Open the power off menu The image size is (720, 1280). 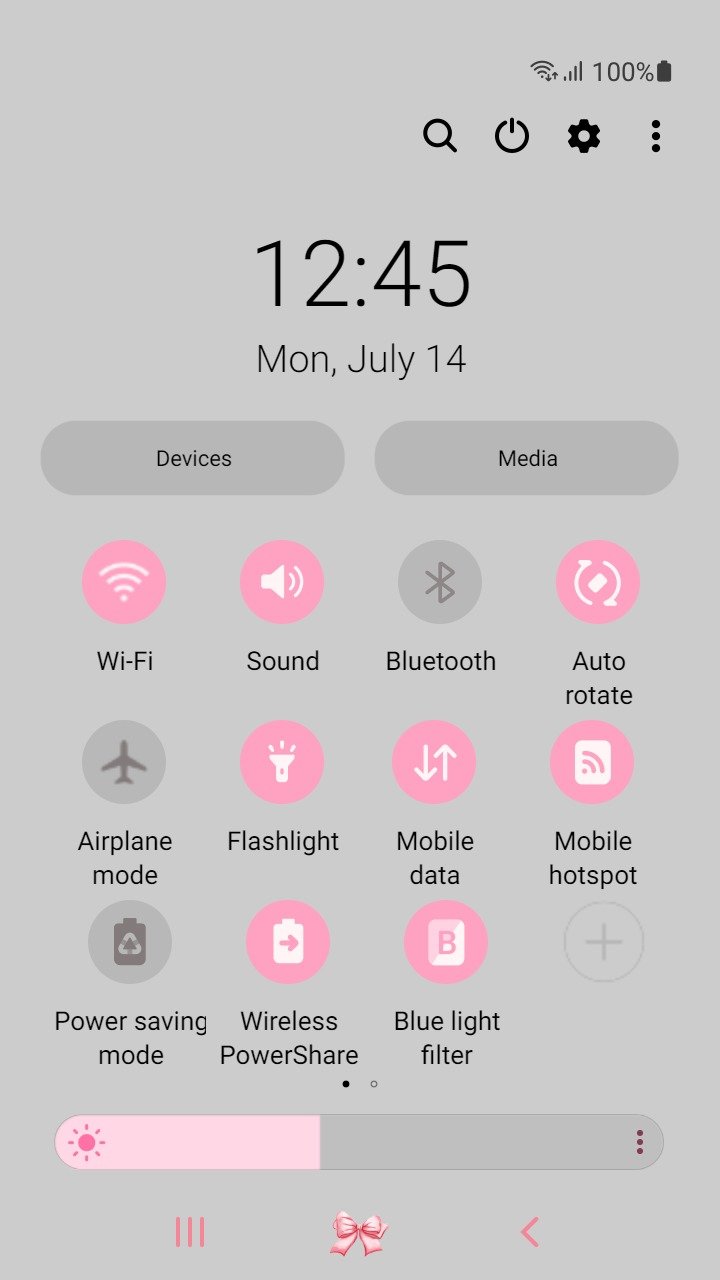coord(512,135)
